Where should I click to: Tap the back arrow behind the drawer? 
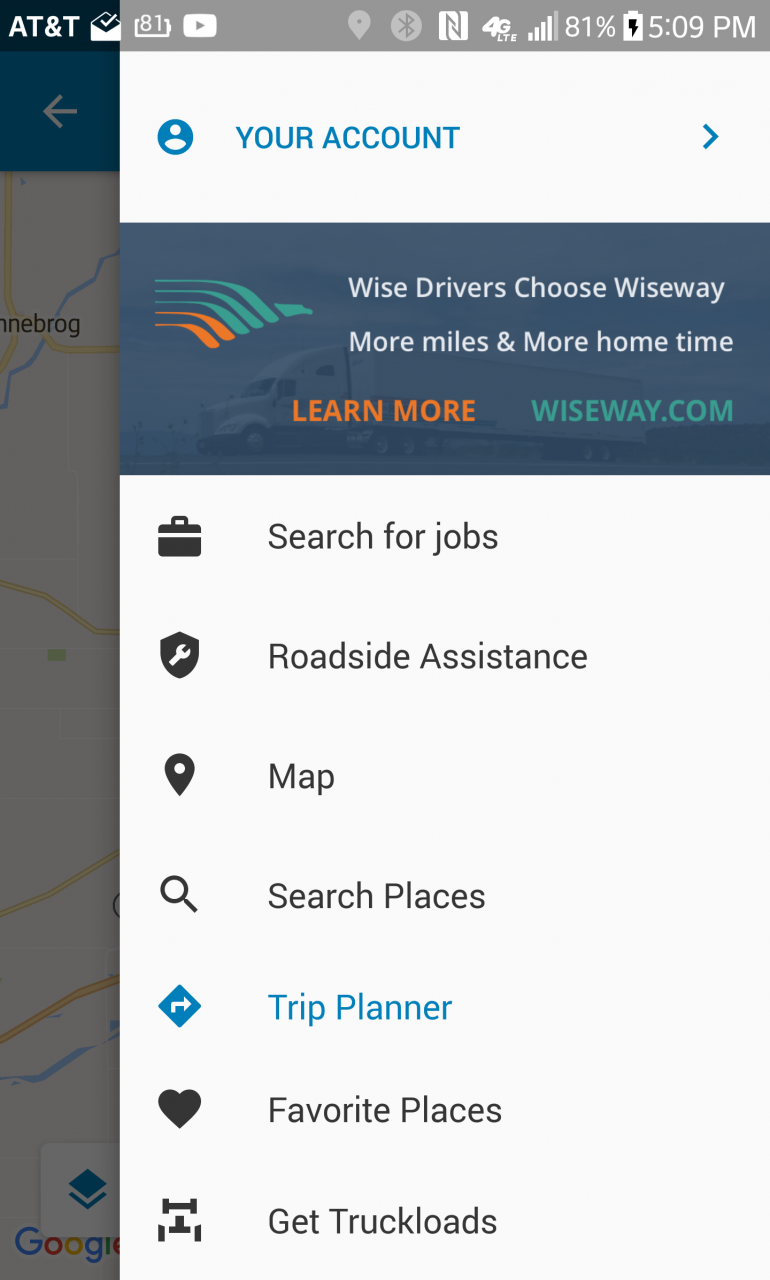[60, 112]
